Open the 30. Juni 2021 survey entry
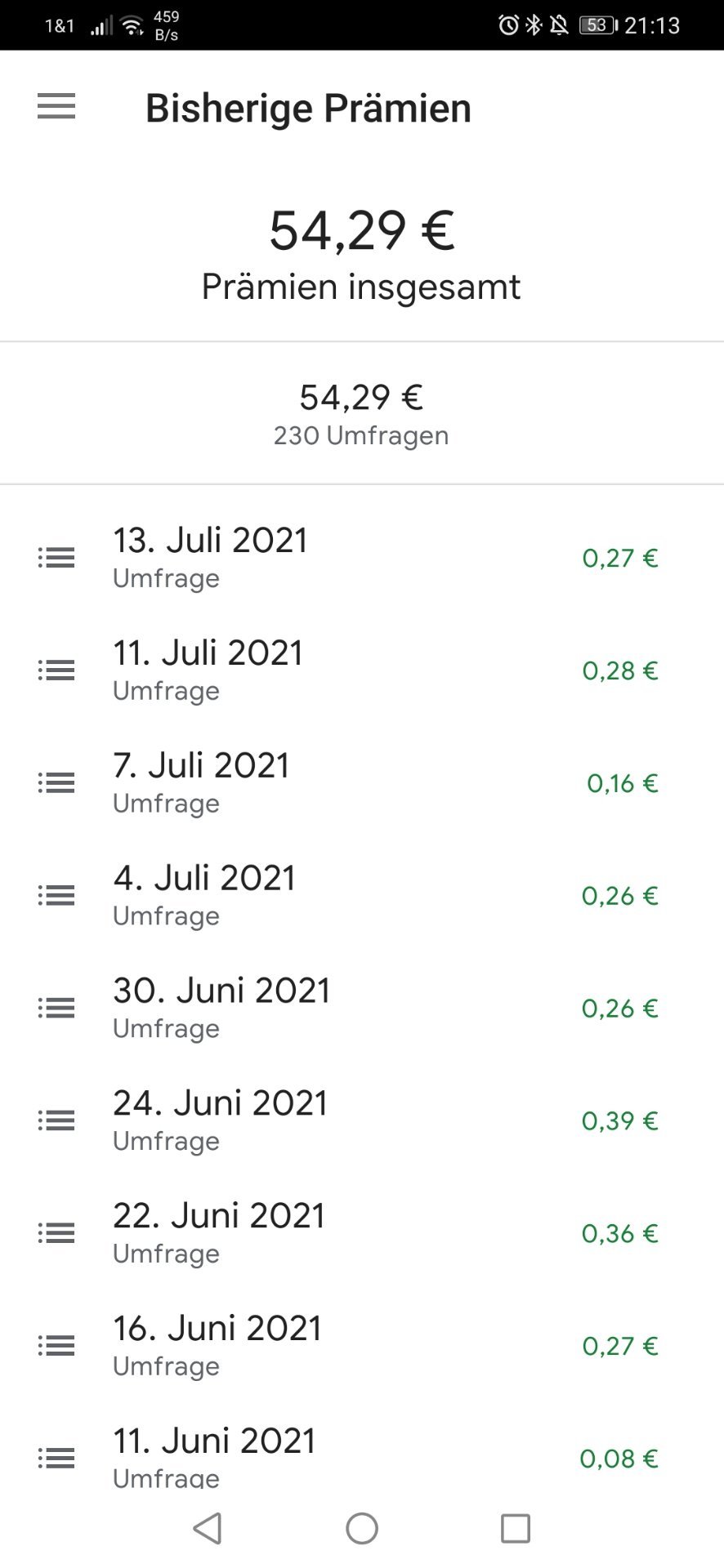The image size is (724, 1568). coord(362,1009)
